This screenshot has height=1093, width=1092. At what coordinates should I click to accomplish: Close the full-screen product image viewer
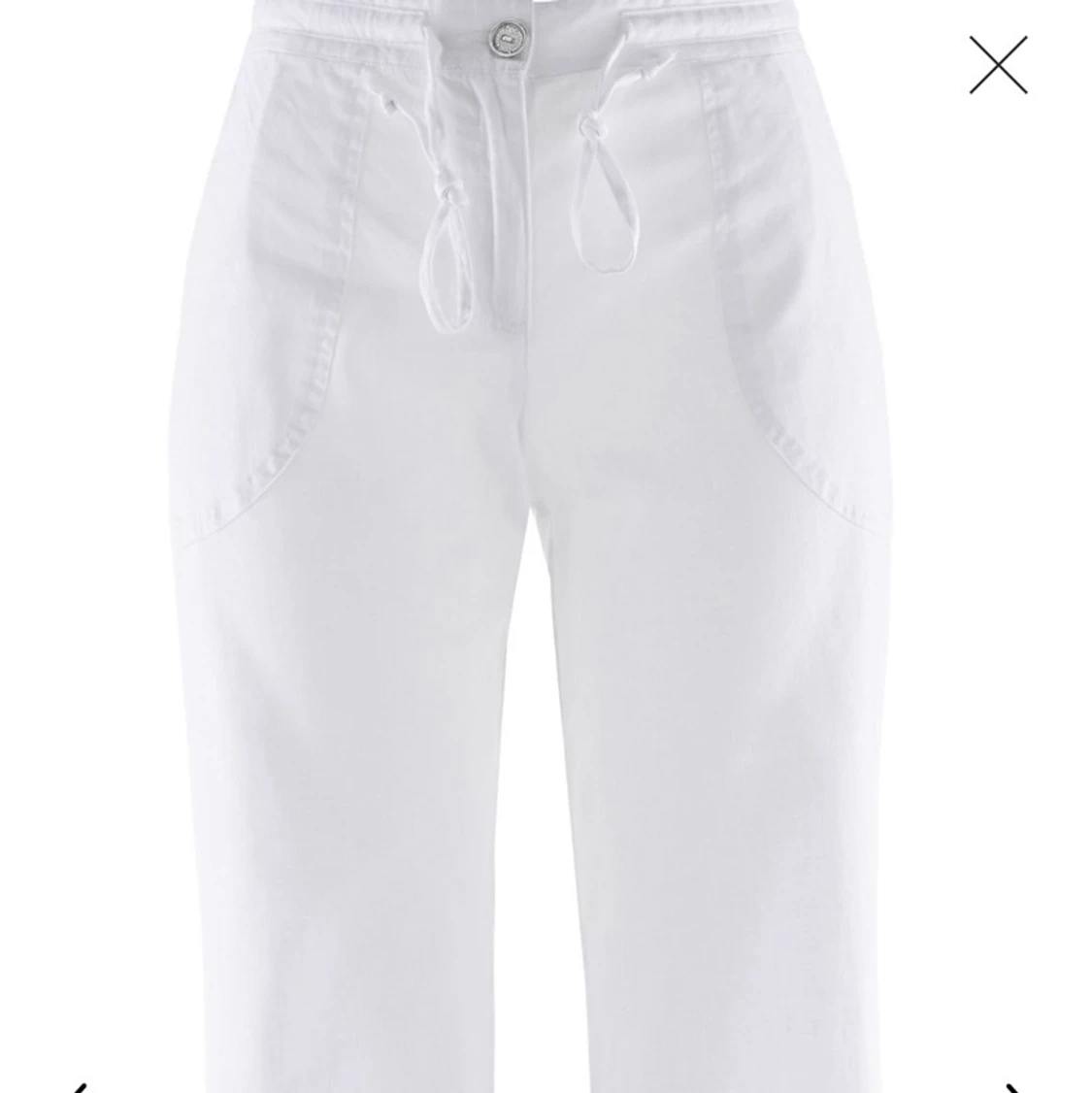tap(998, 65)
